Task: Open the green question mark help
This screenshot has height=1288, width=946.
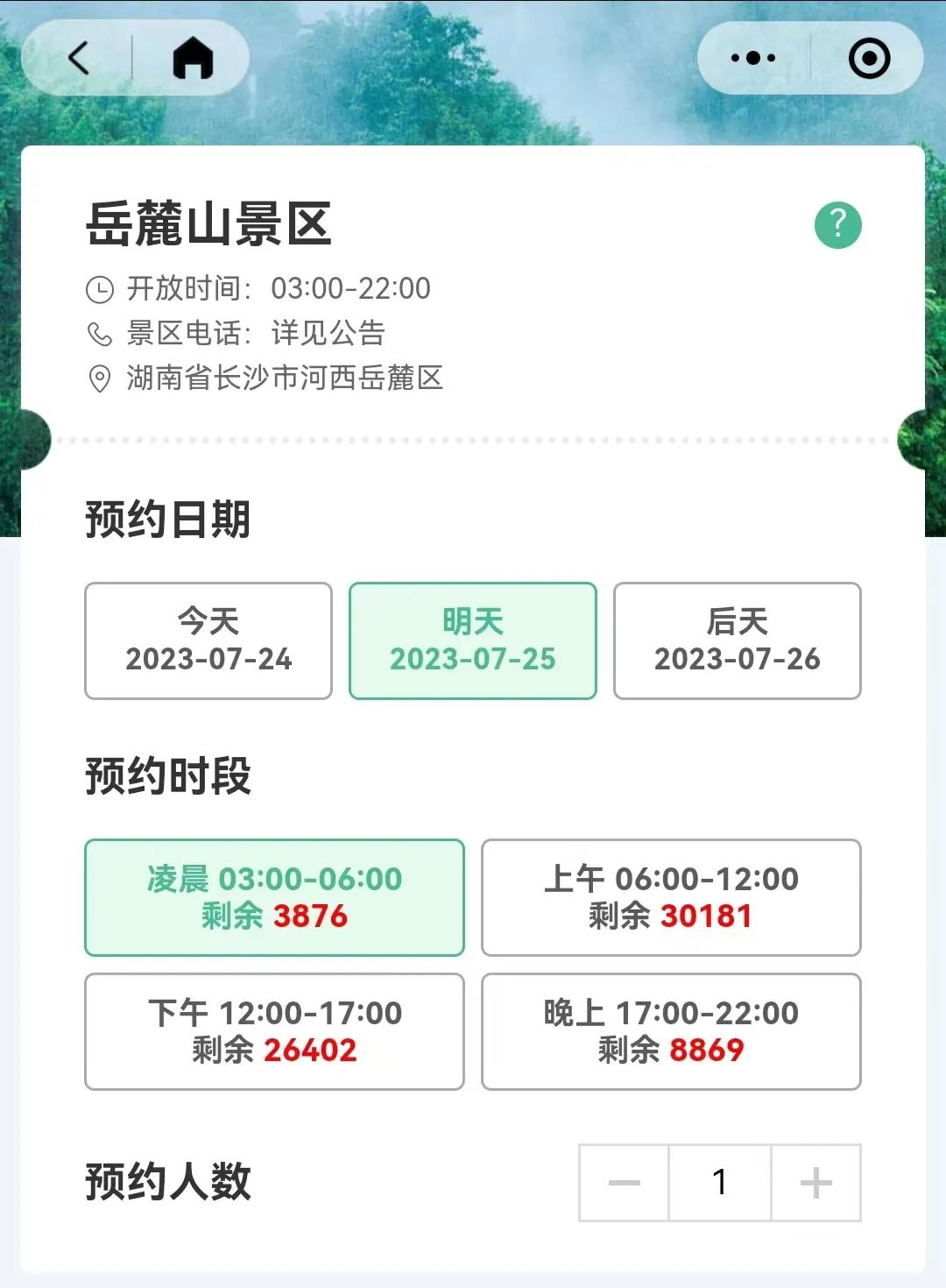Action: (837, 225)
